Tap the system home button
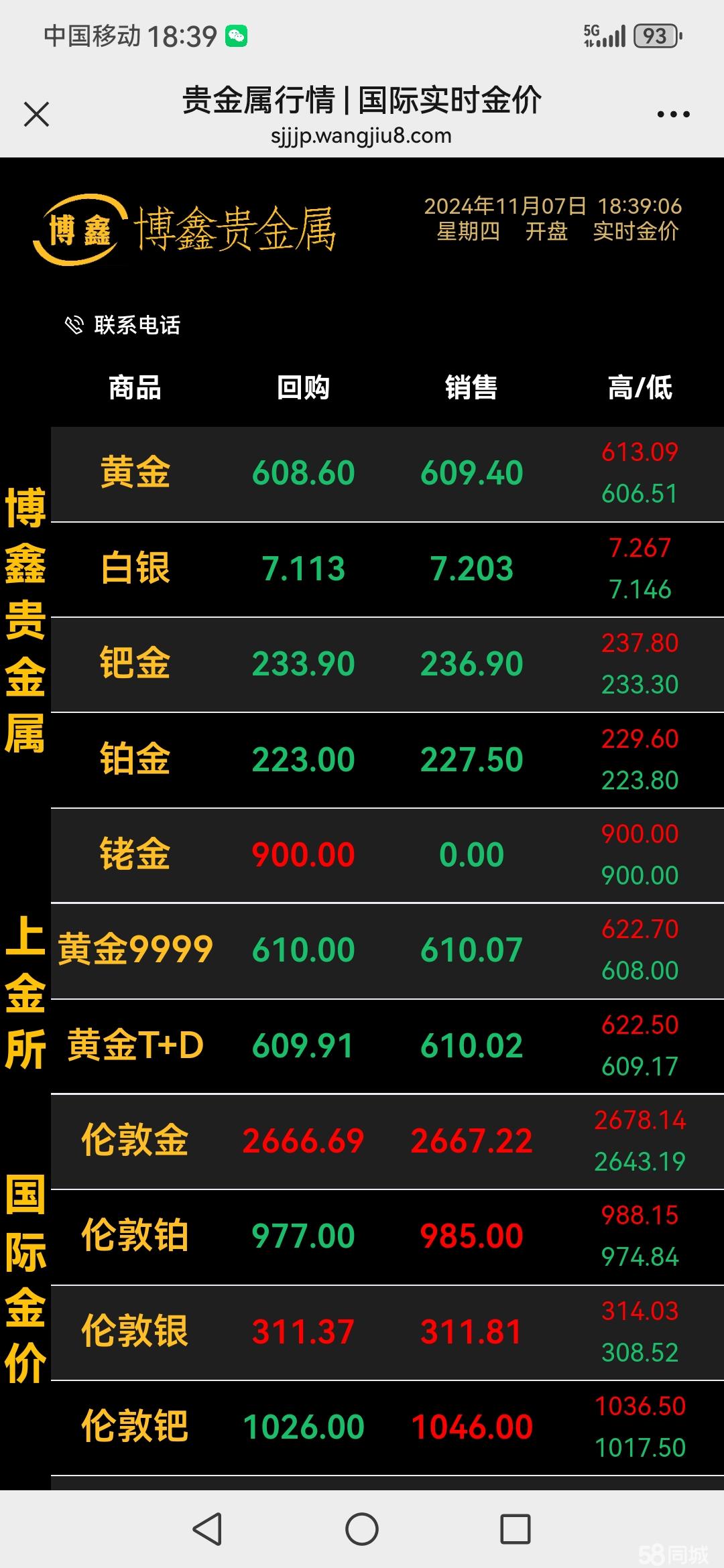The height and width of the screenshot is (1568, 724). (x=362, y=1529)
